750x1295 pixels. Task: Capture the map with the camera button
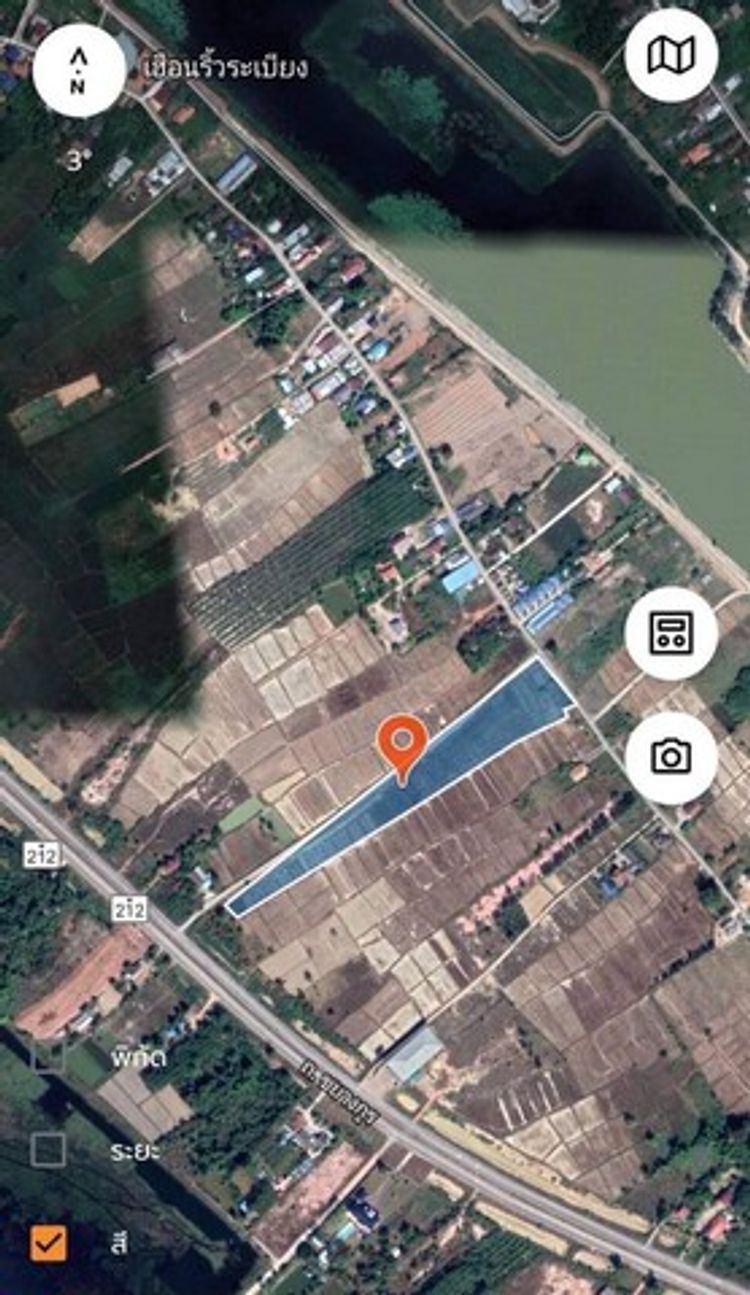671,757
